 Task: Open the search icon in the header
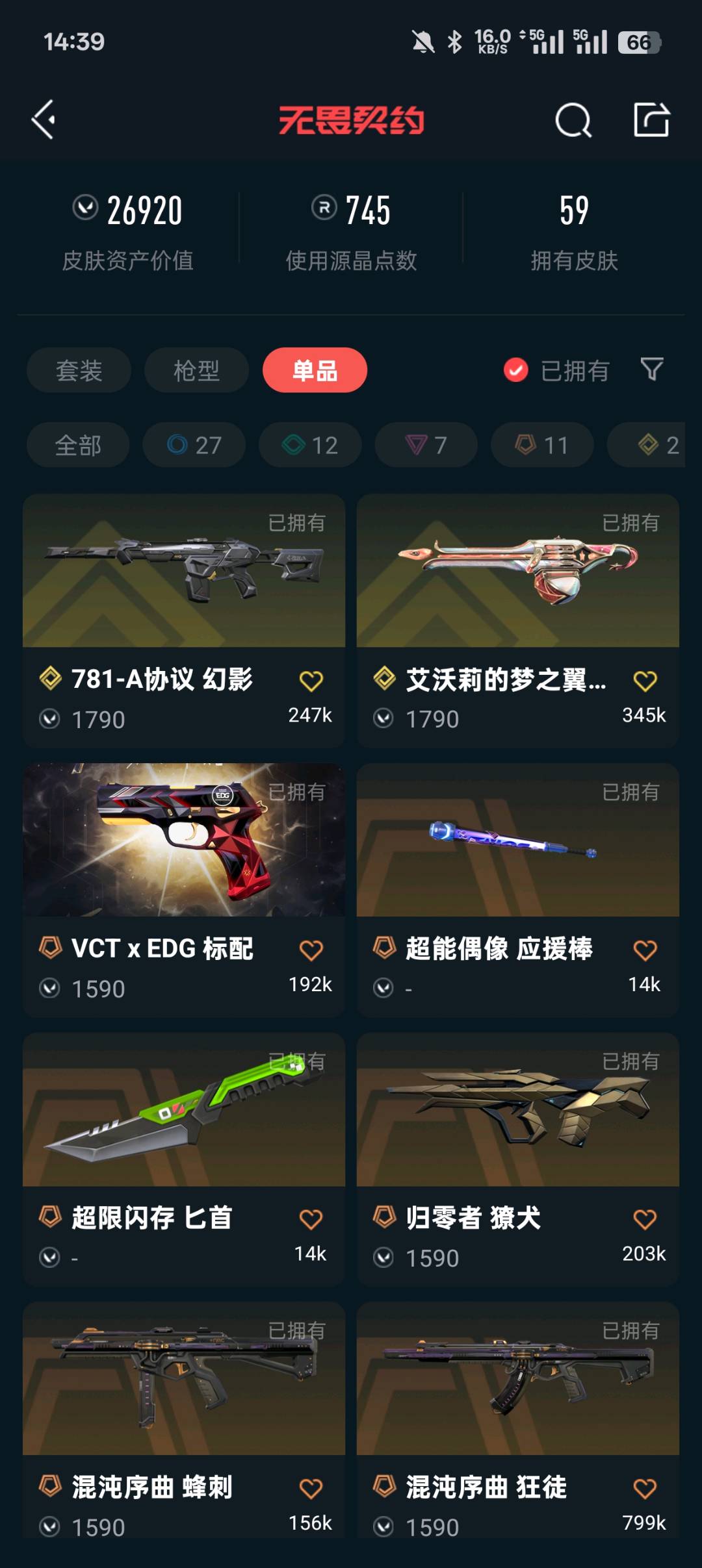[x=573, y=120]
